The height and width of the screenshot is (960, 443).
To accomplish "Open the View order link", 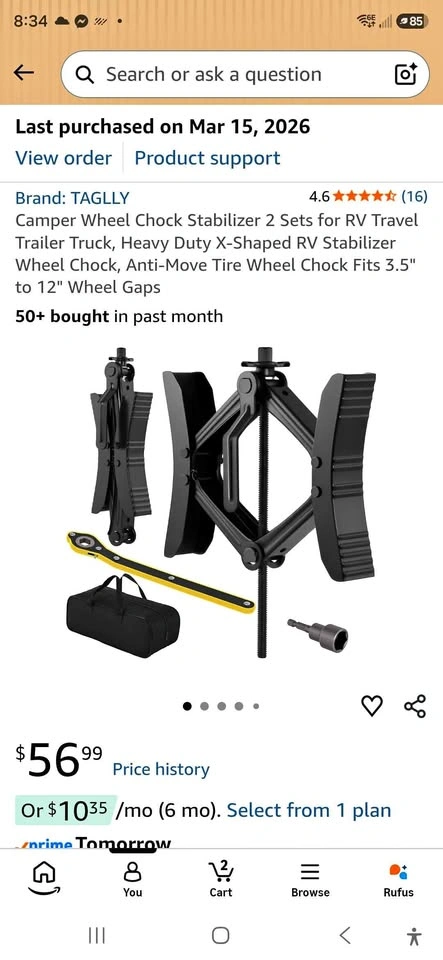I will point(64,158).
